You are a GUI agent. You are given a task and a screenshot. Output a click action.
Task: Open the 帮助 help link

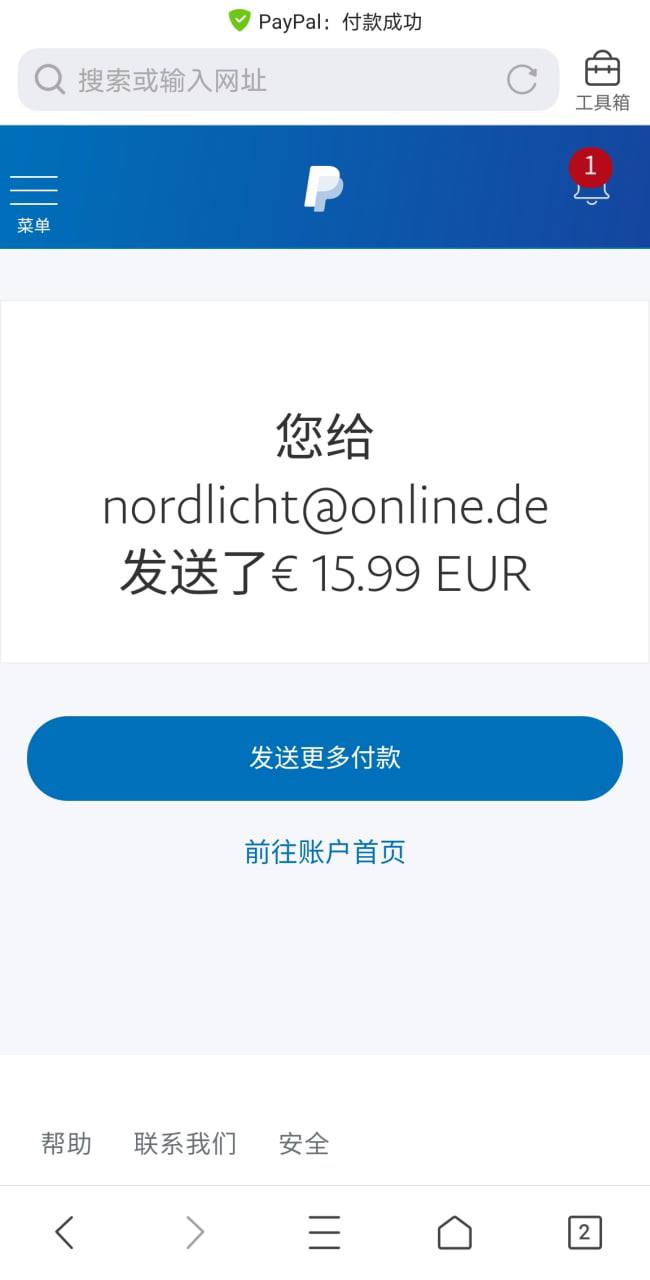tap(67, 1143)
